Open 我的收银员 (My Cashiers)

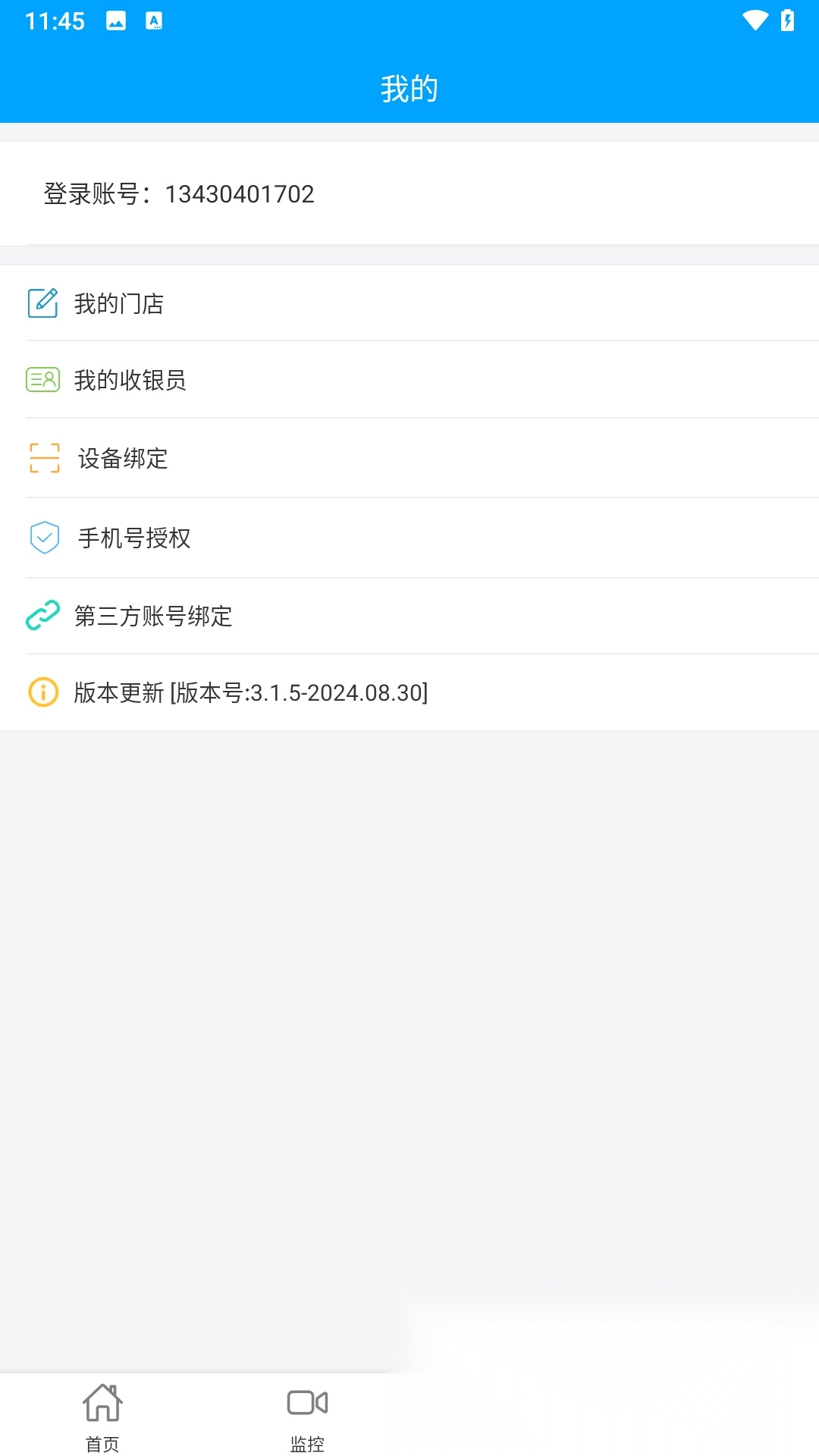coord(130,380)
